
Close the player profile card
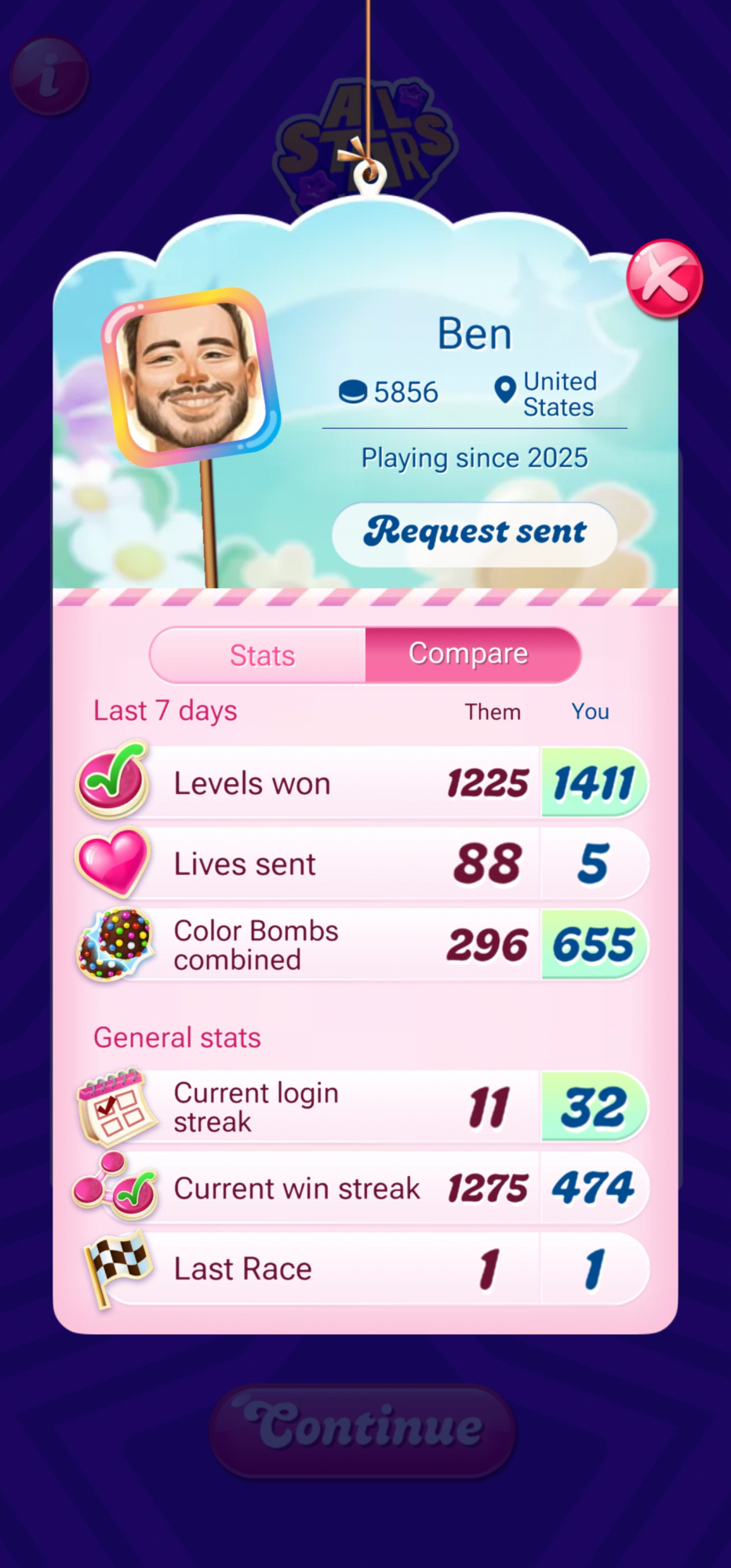click(664, 279)
